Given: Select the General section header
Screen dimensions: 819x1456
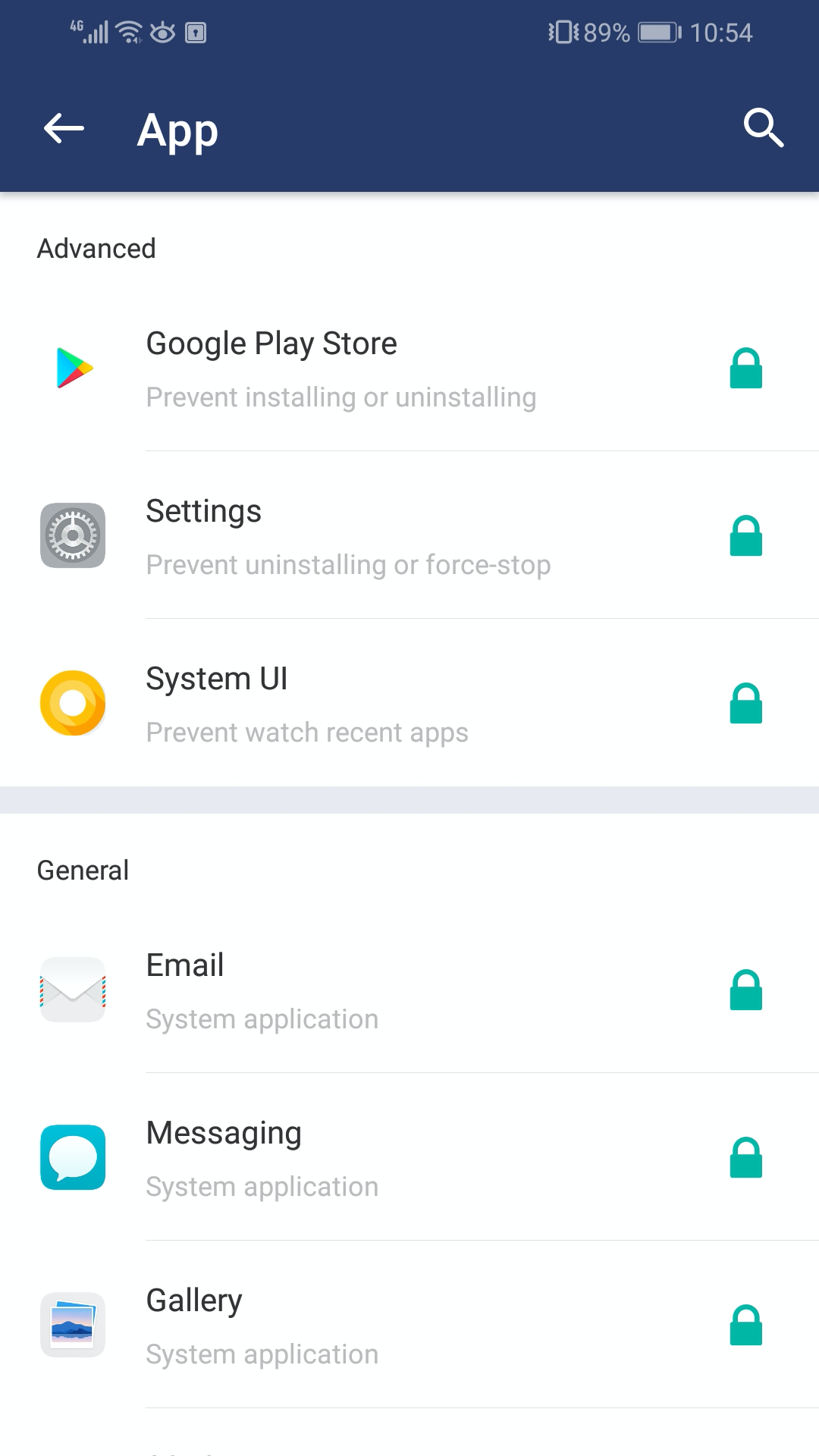Looking at the screenshot, I should [83, 870].
